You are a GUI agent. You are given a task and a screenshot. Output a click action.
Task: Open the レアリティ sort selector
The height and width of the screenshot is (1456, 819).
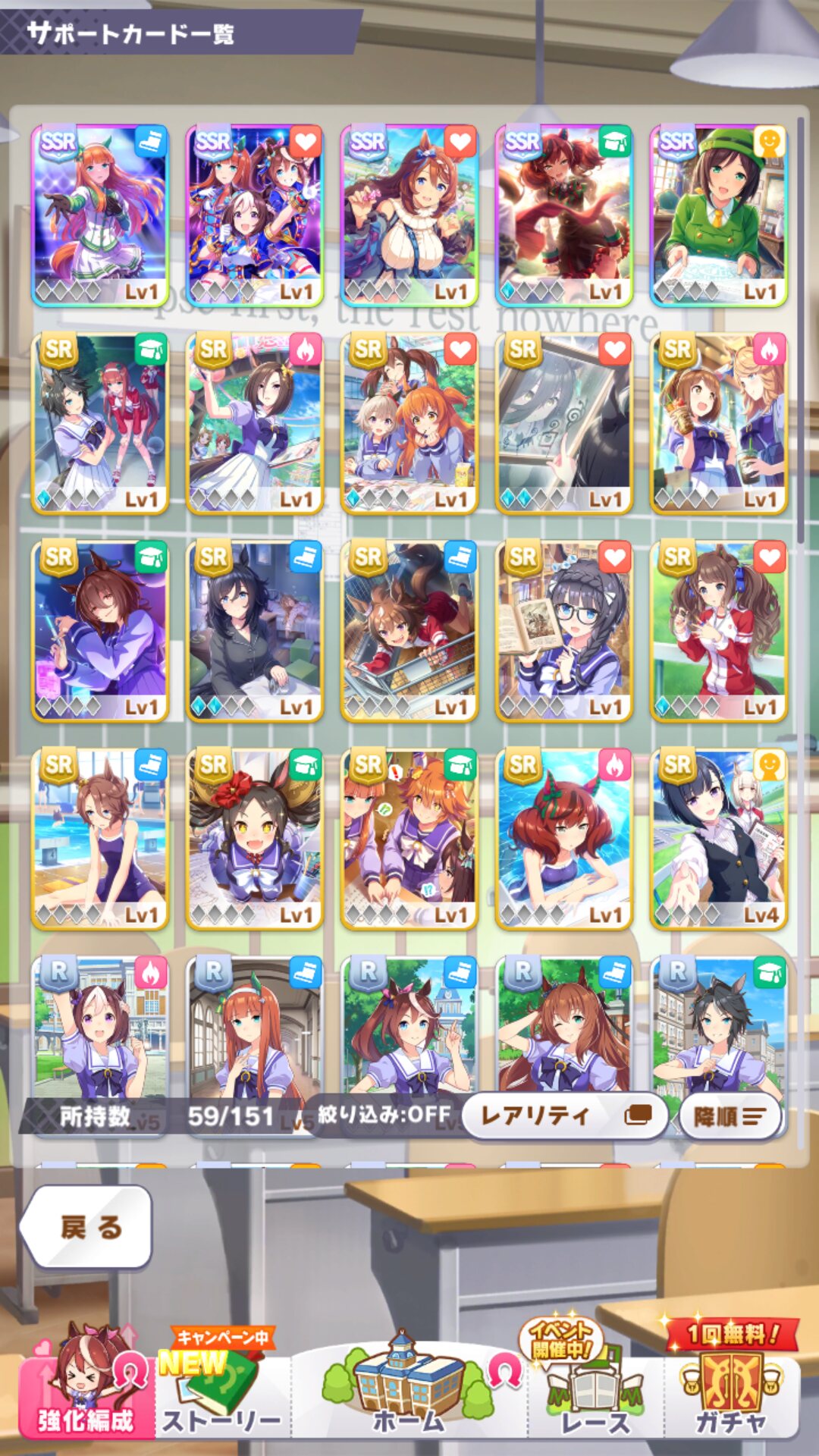pos(565,1116)
